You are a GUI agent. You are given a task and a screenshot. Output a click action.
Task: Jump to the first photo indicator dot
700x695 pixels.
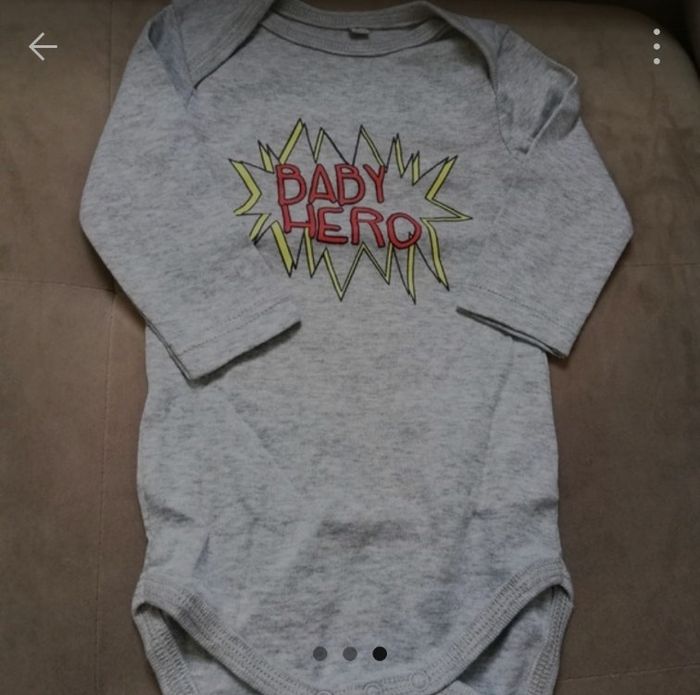[x=320, y=653]
